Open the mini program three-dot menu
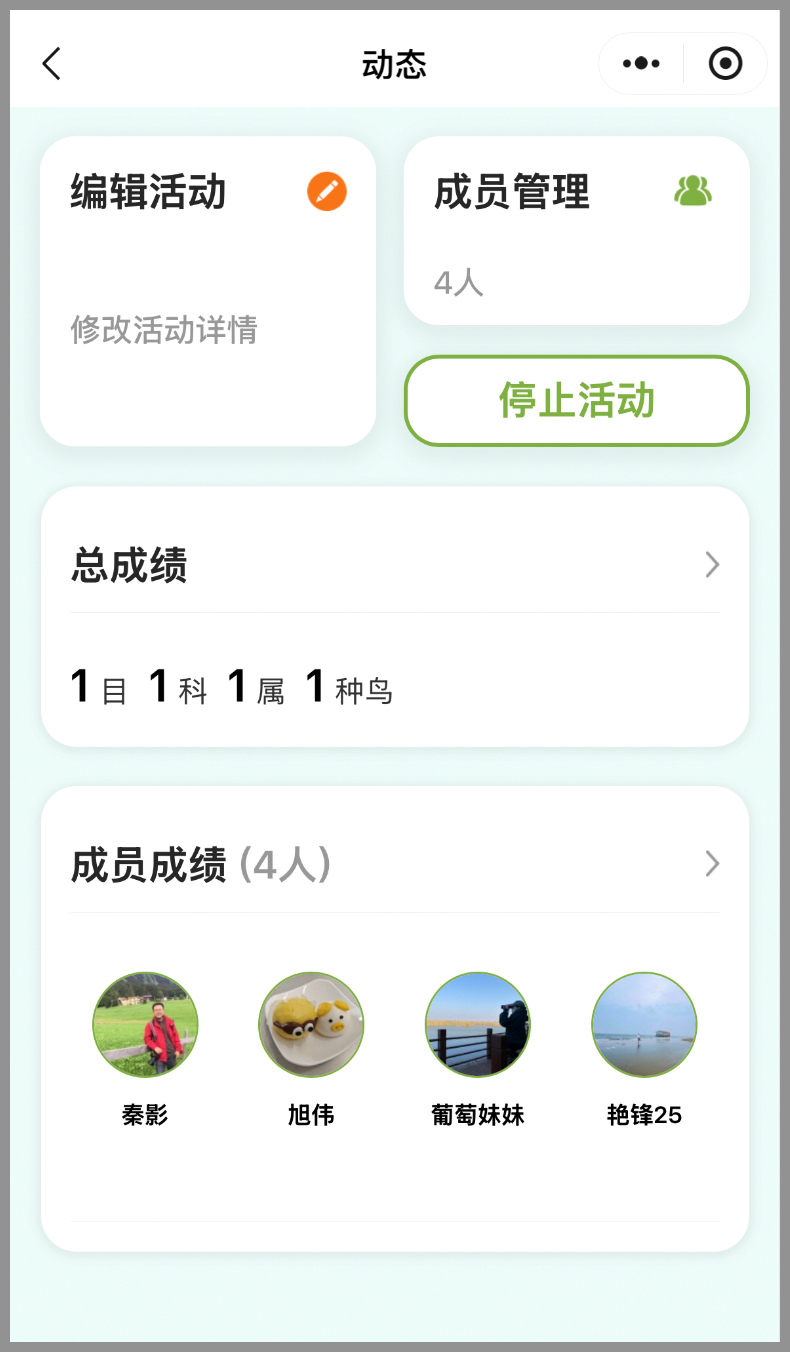Viewport: 790px width, 1352px height. 641,64
